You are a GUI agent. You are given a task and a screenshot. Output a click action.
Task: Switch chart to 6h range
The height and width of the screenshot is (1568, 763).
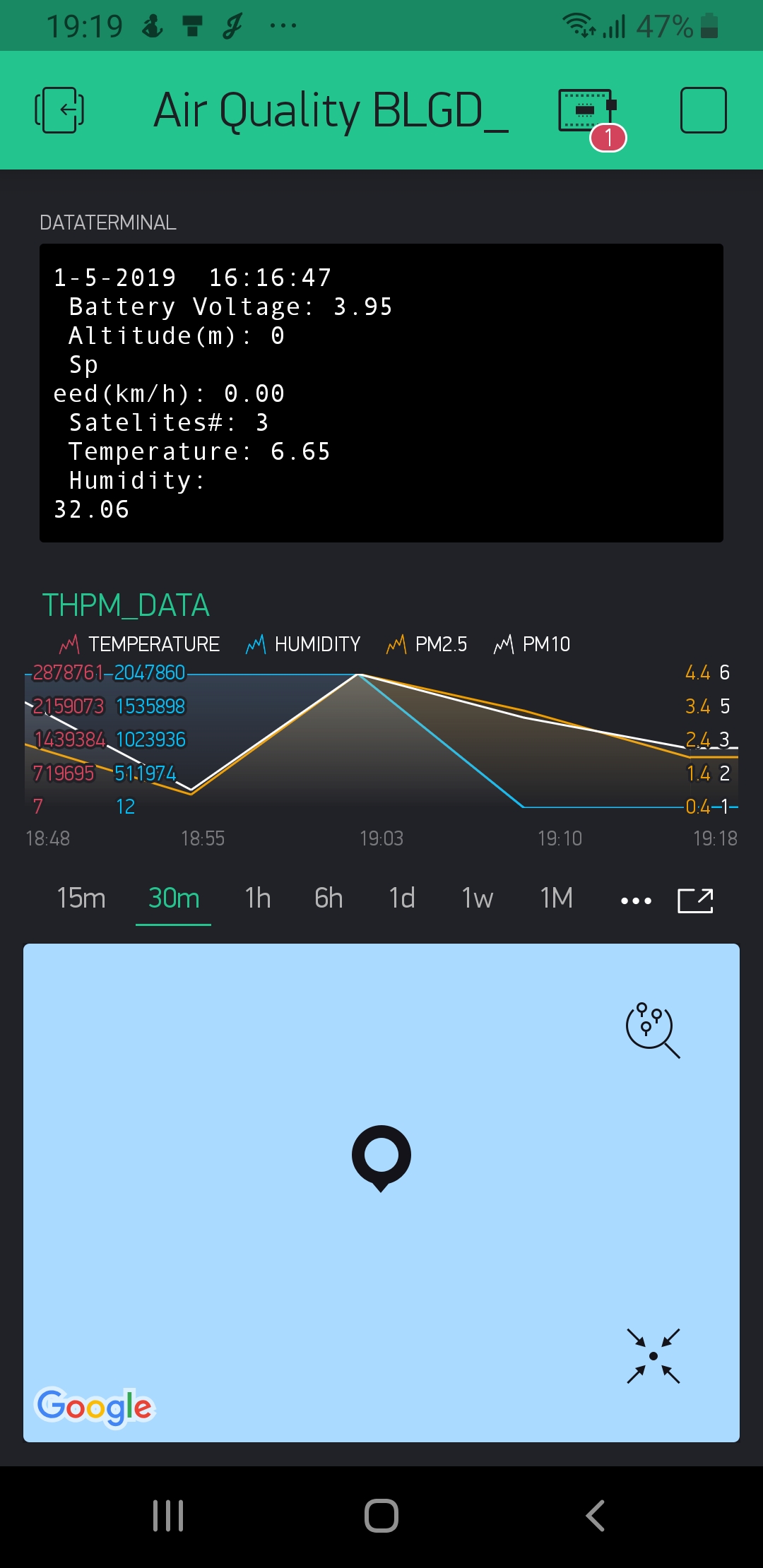(x=329, y=898)
